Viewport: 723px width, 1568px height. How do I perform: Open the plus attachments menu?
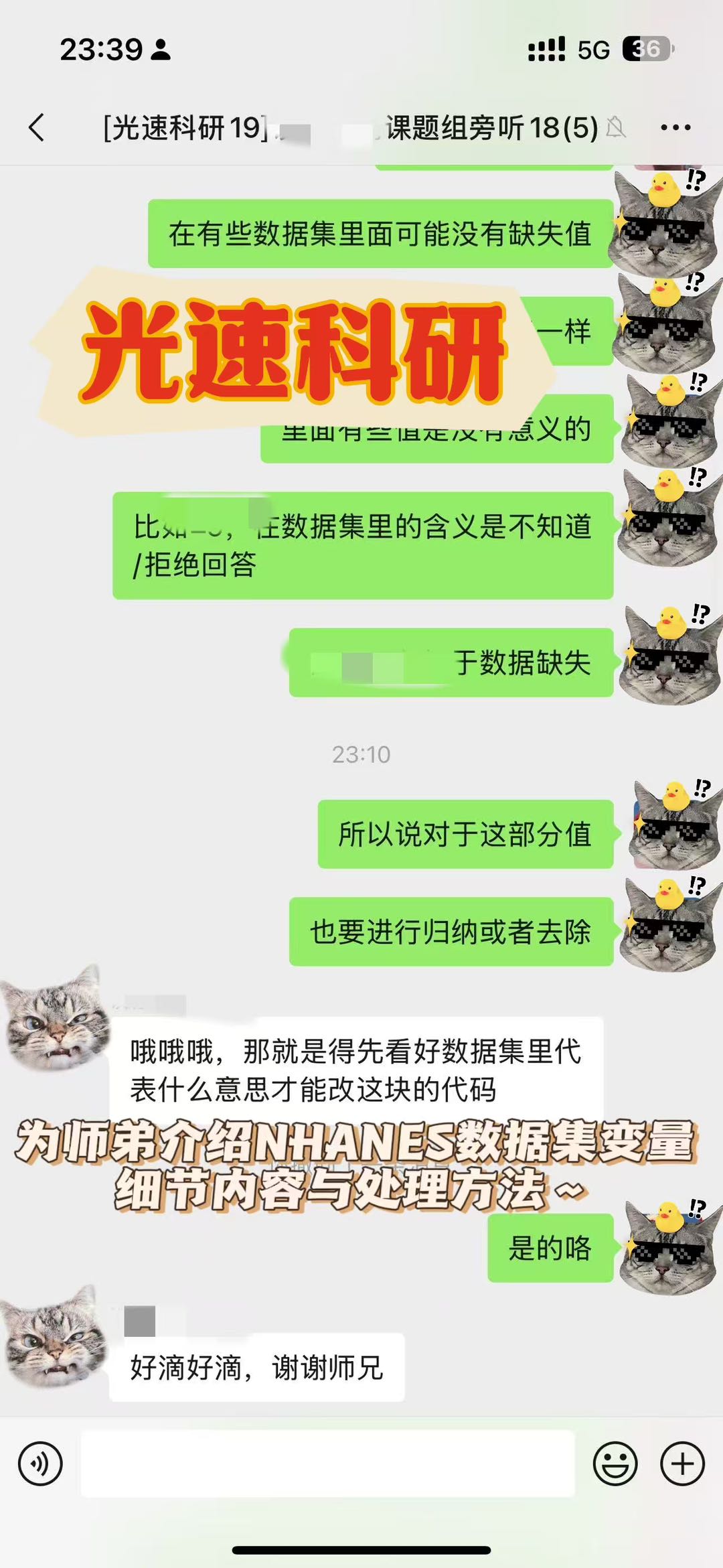pyautogui.click(x=682, y=1464)
